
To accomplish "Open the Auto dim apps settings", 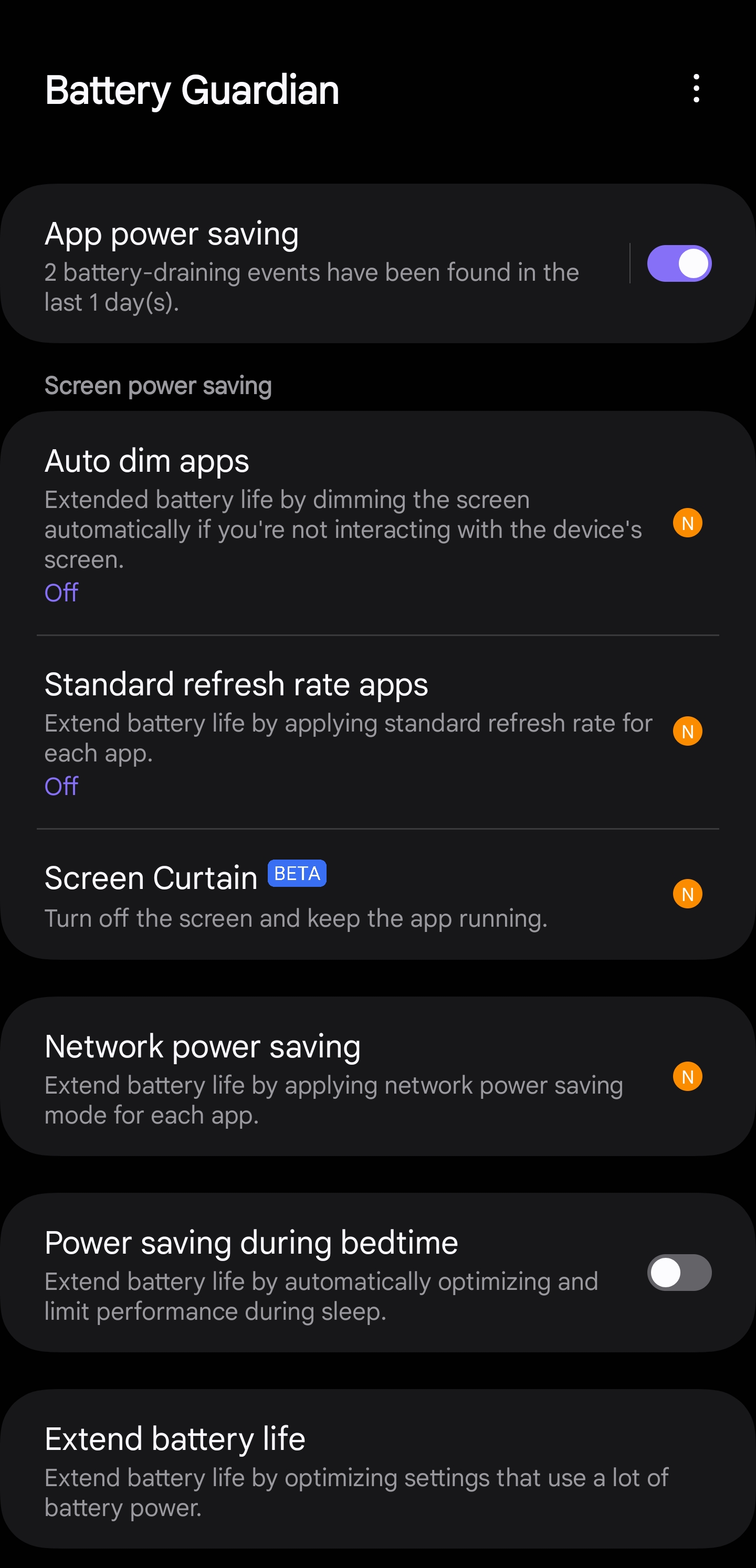I will click(x=304, y=524).
